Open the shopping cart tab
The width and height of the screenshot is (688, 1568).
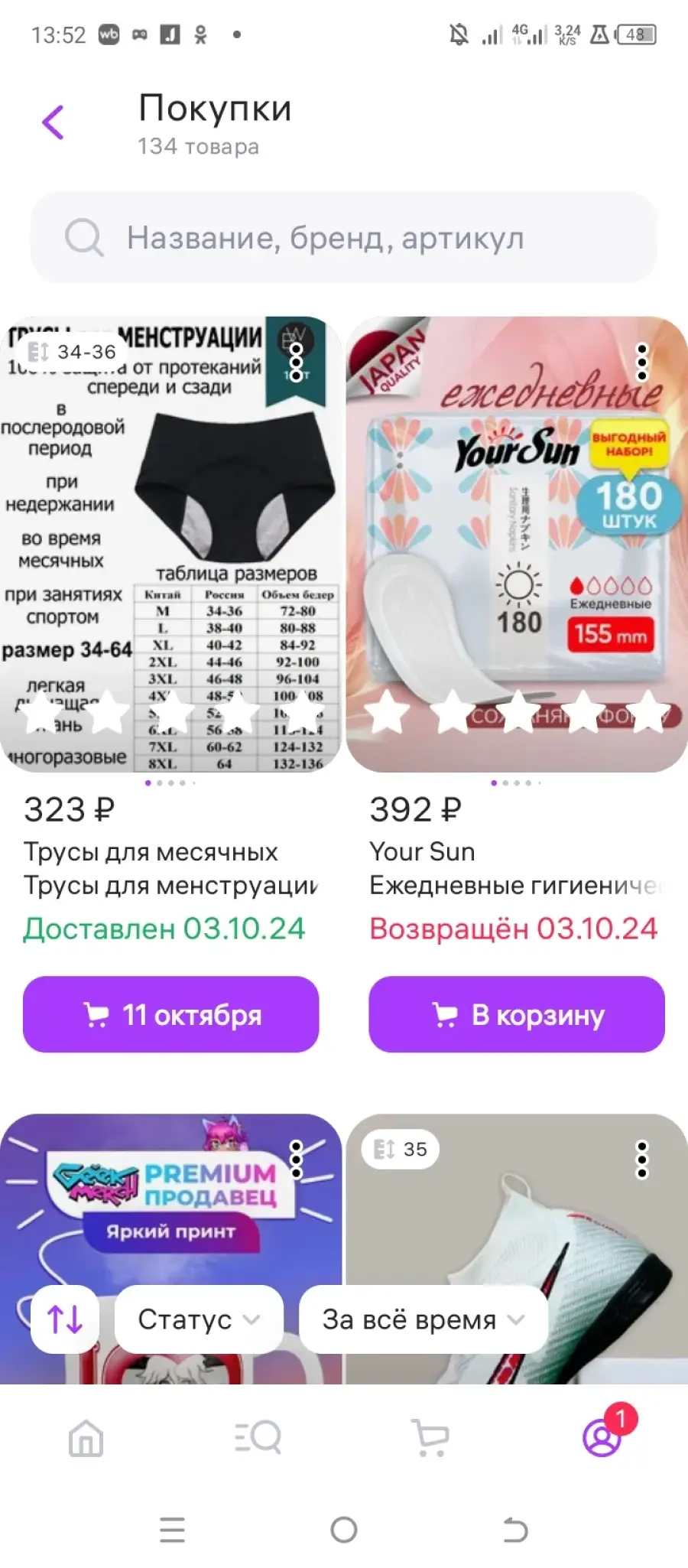coord(430,1438)
